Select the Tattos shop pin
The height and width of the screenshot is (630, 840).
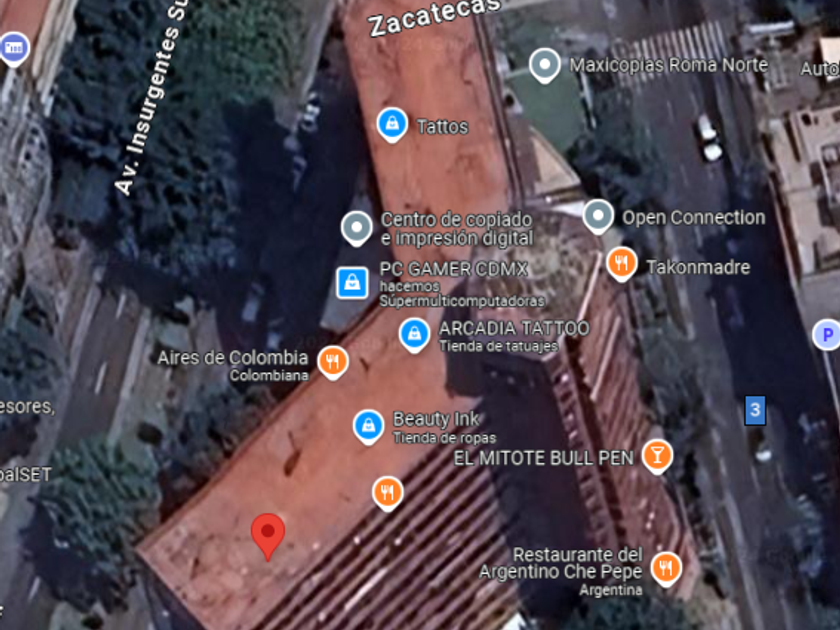pos(392,124)
